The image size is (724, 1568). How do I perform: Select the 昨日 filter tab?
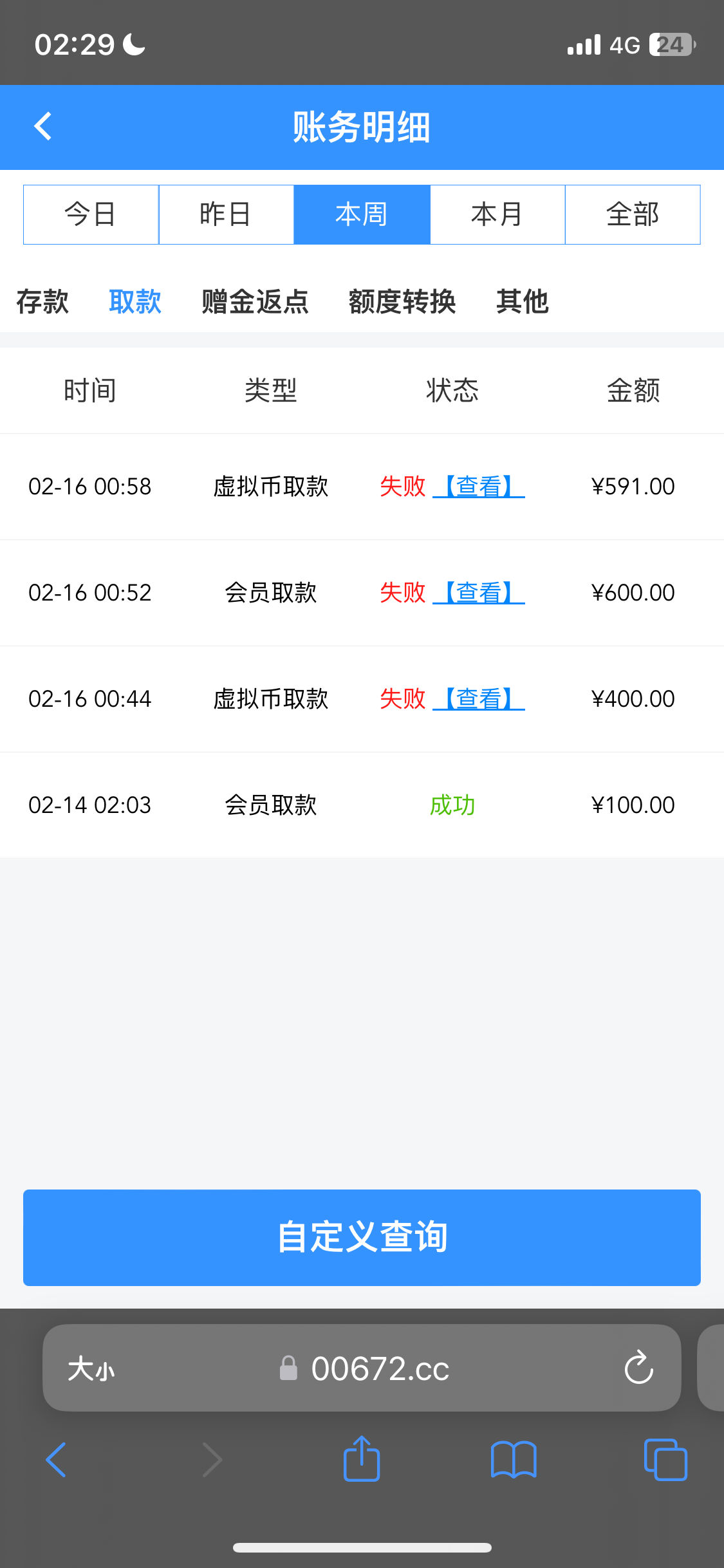[226, 214]
